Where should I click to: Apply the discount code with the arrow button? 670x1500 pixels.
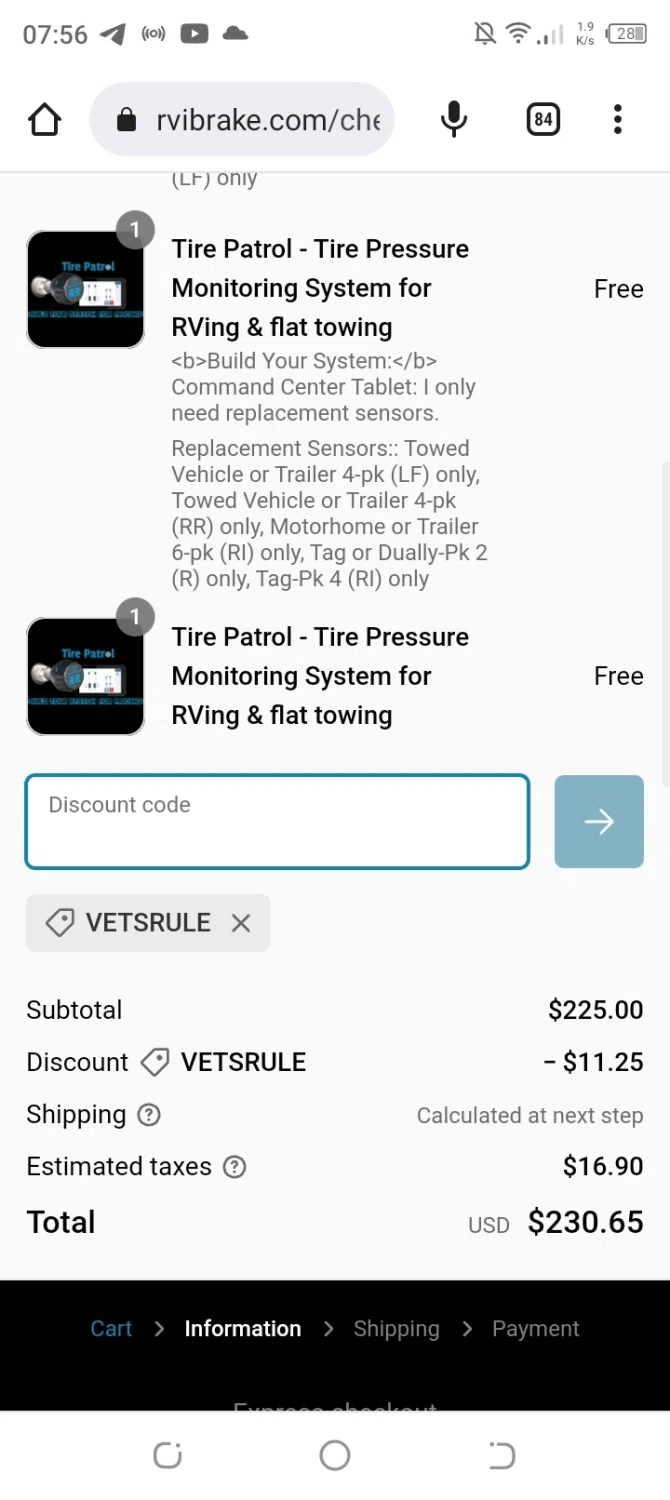tap(598, 822)
